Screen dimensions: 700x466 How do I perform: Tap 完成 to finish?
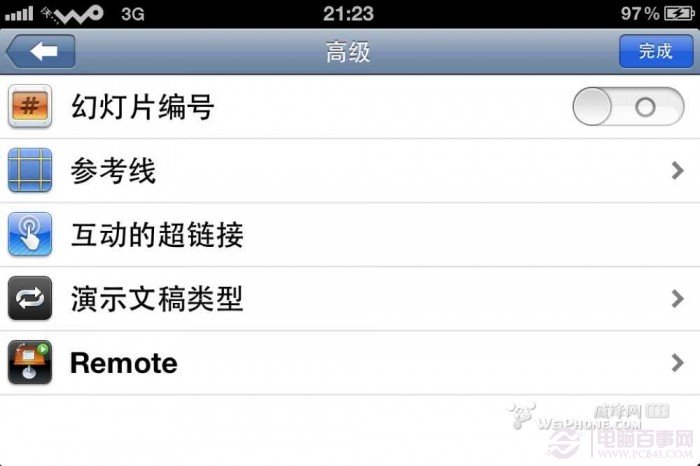pos(655,51)
